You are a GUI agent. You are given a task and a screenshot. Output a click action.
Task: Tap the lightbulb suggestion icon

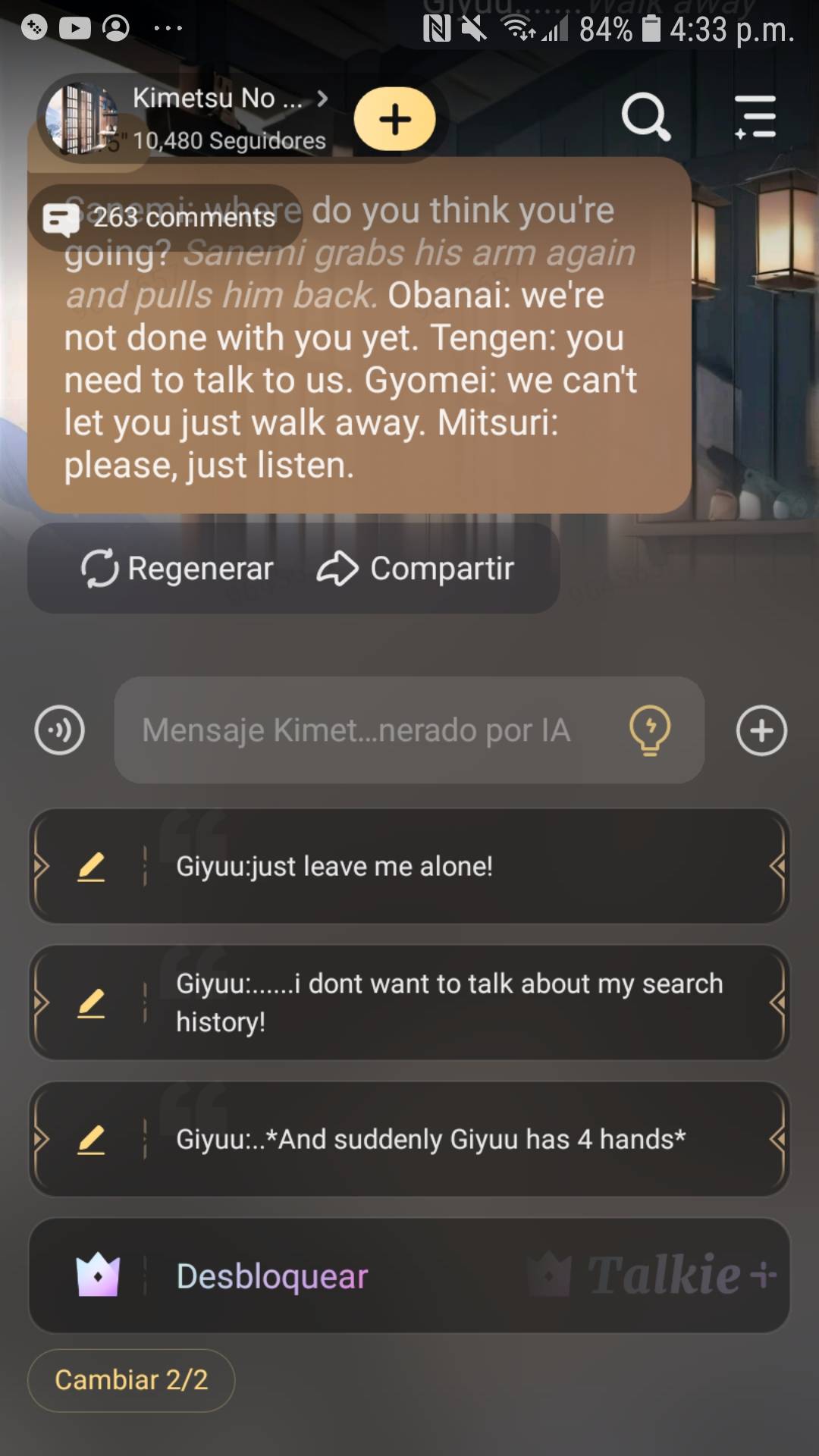pyautogui.click(x=650, y=730)
